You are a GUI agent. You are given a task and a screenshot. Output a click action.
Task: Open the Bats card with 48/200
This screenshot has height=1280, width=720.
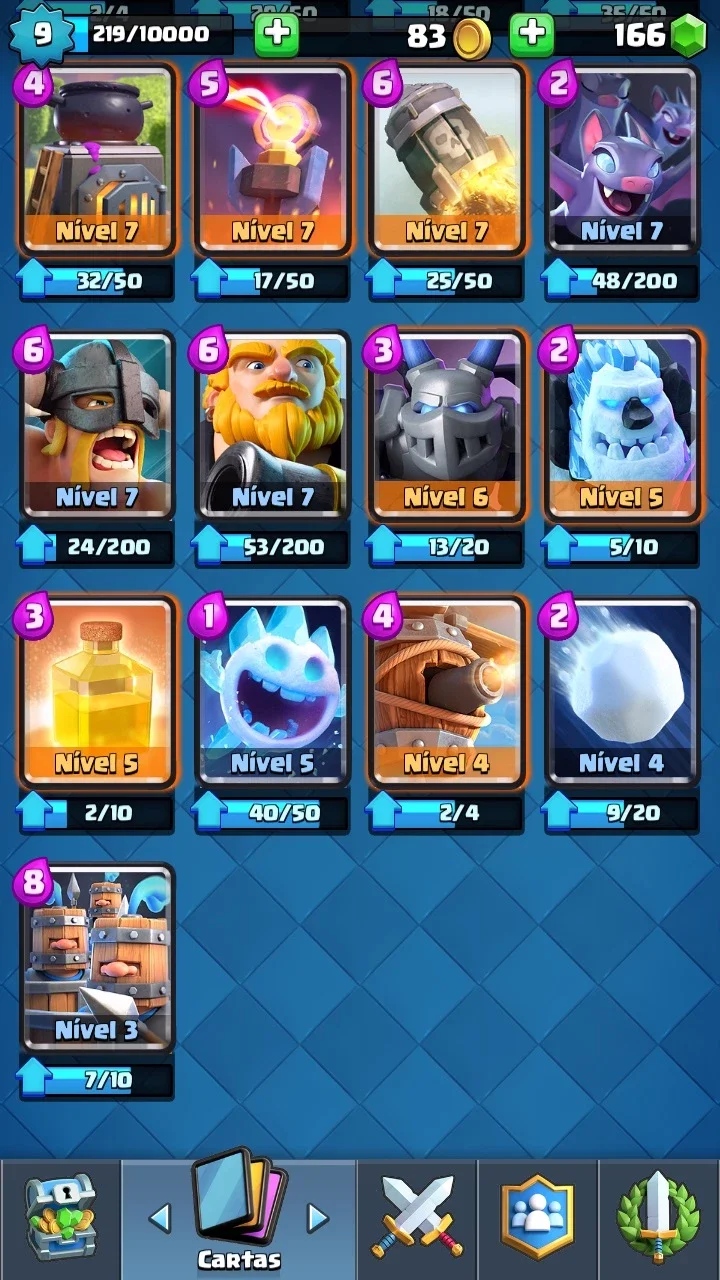pyautogui.click(x=622, y=160)
